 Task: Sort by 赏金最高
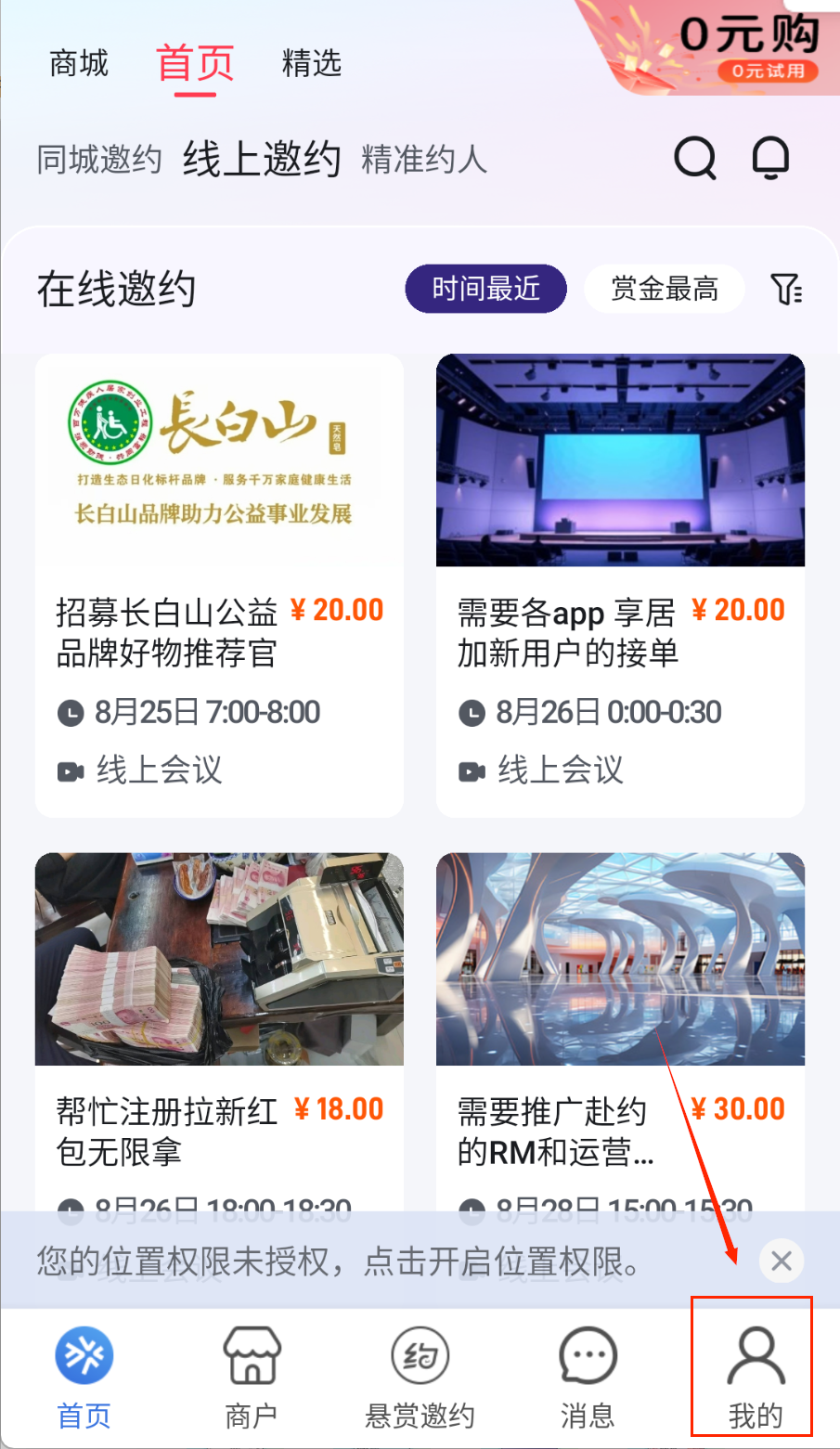tap(664, 289)
